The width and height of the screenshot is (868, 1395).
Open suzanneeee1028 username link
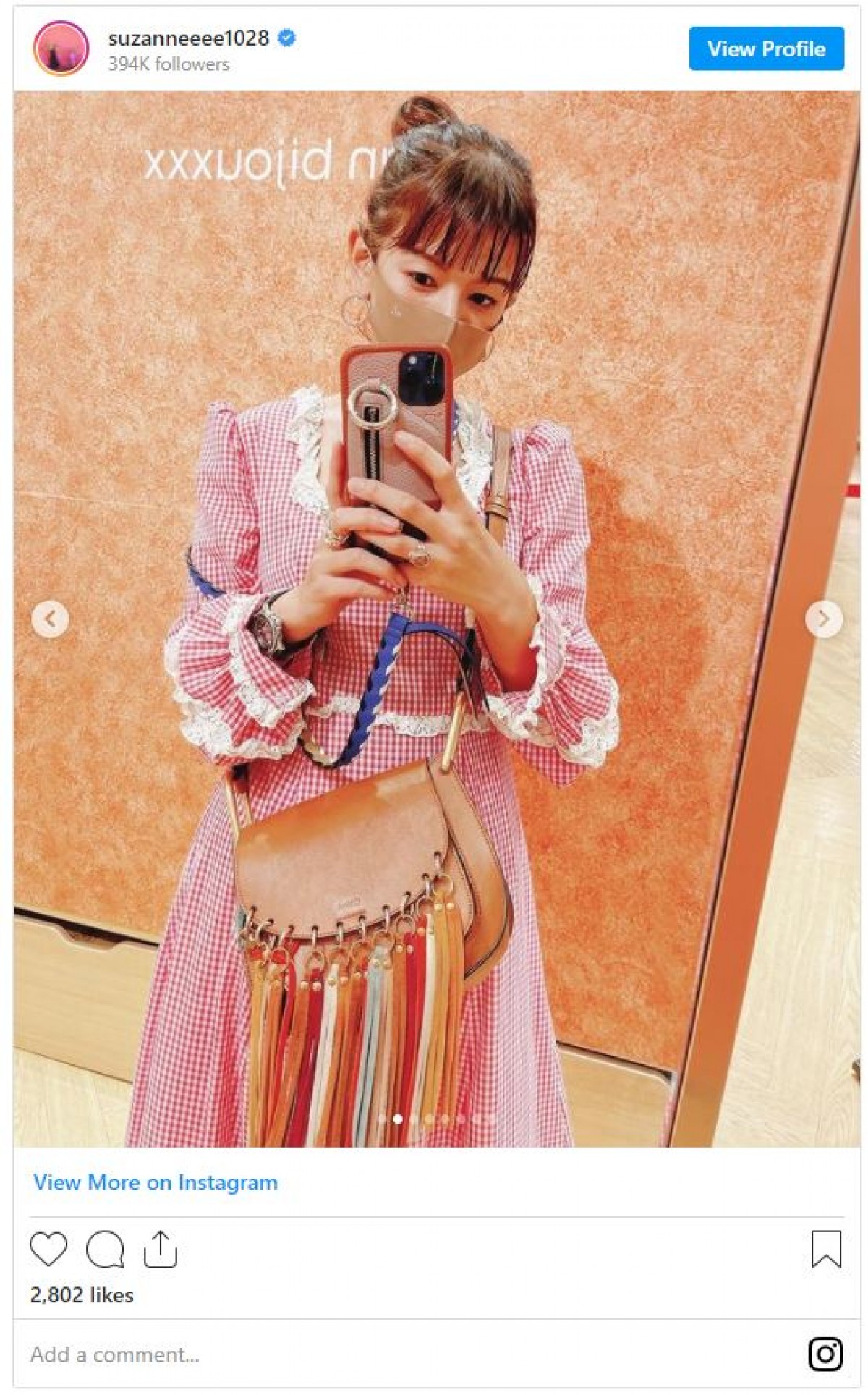tap(188, 38)
